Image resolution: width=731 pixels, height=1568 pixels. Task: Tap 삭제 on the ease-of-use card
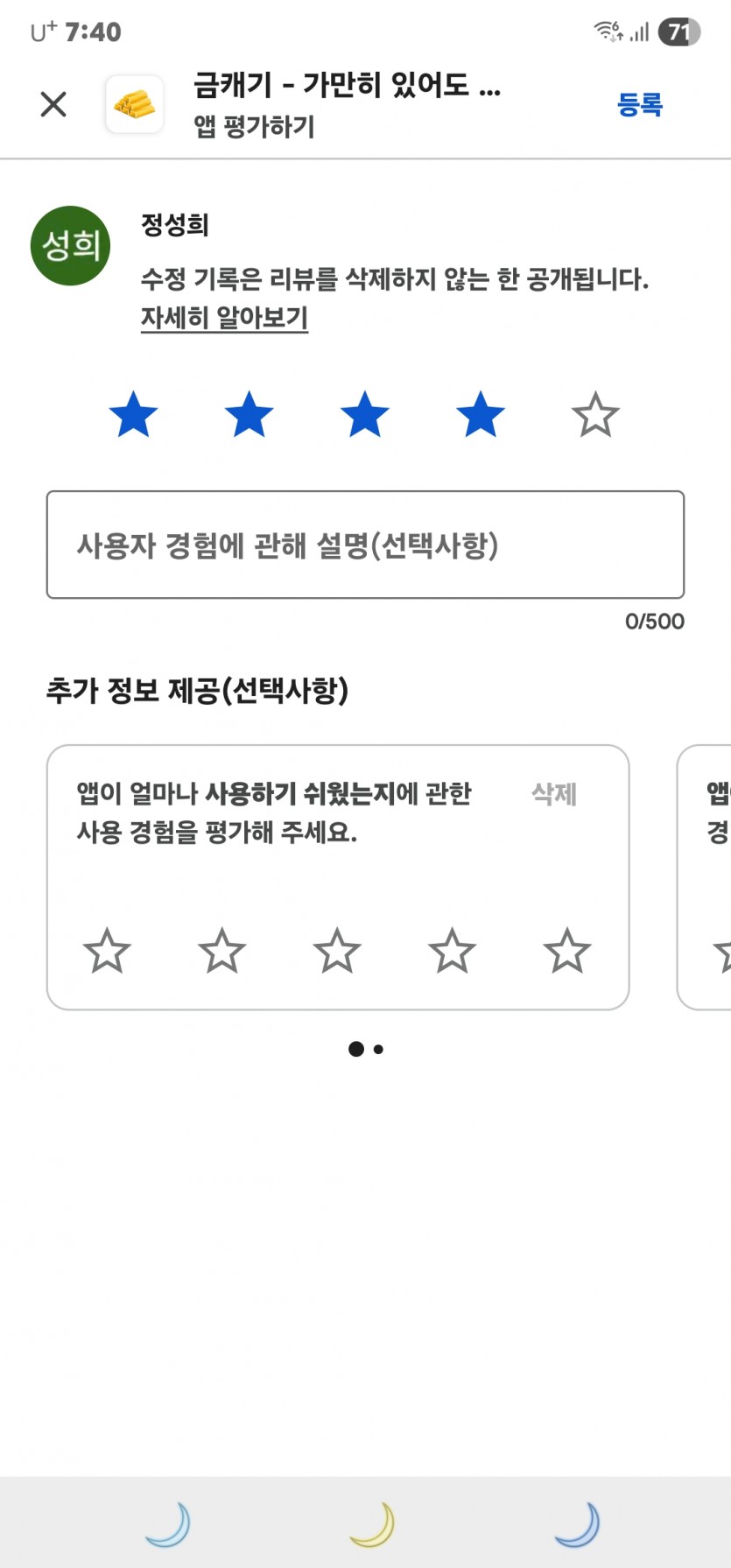point(554,794)
